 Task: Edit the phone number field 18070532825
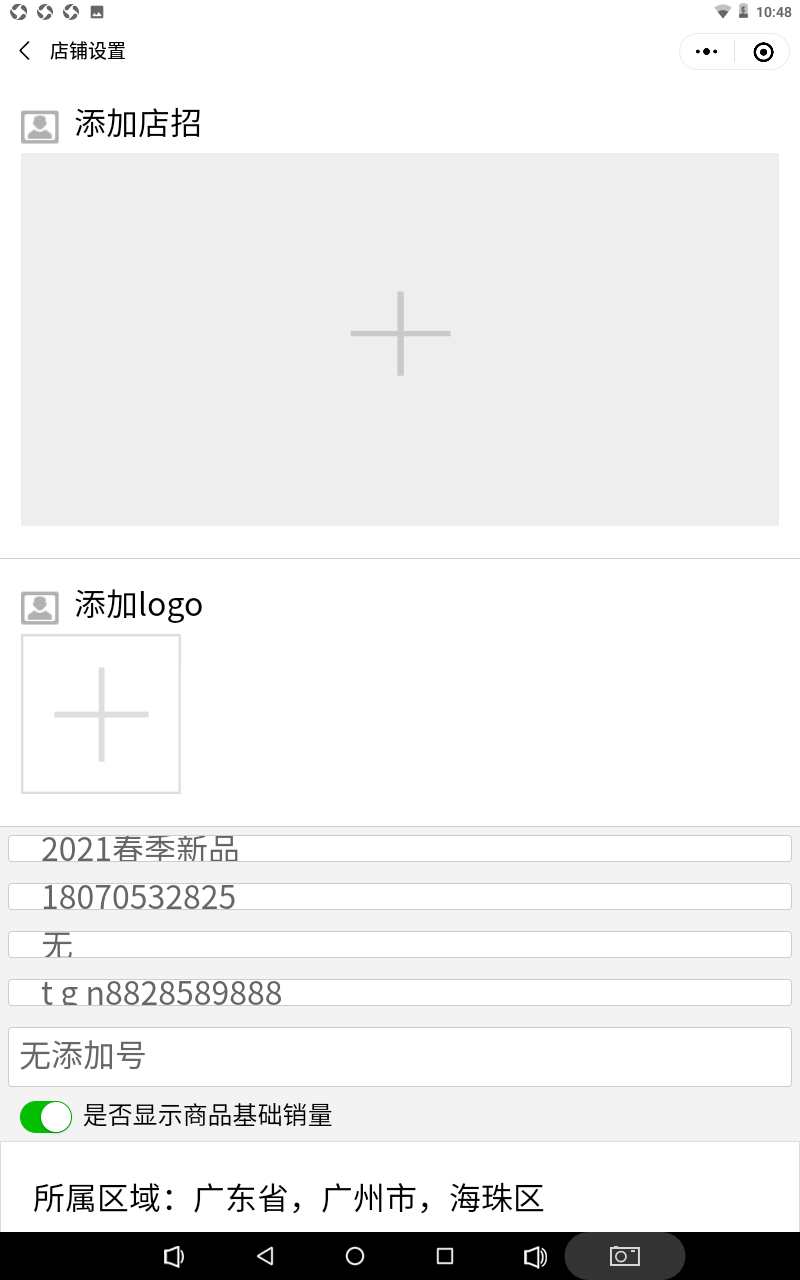pos(400,896)
